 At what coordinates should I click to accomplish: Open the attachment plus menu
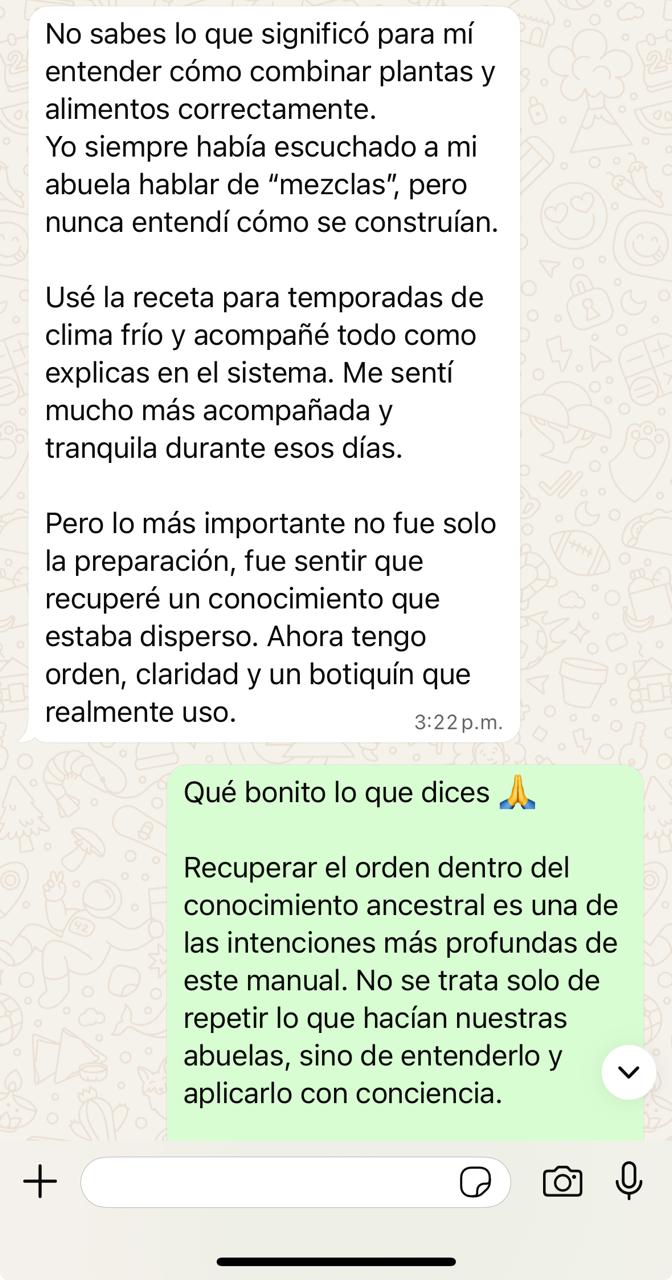[x=40, y=1182]
